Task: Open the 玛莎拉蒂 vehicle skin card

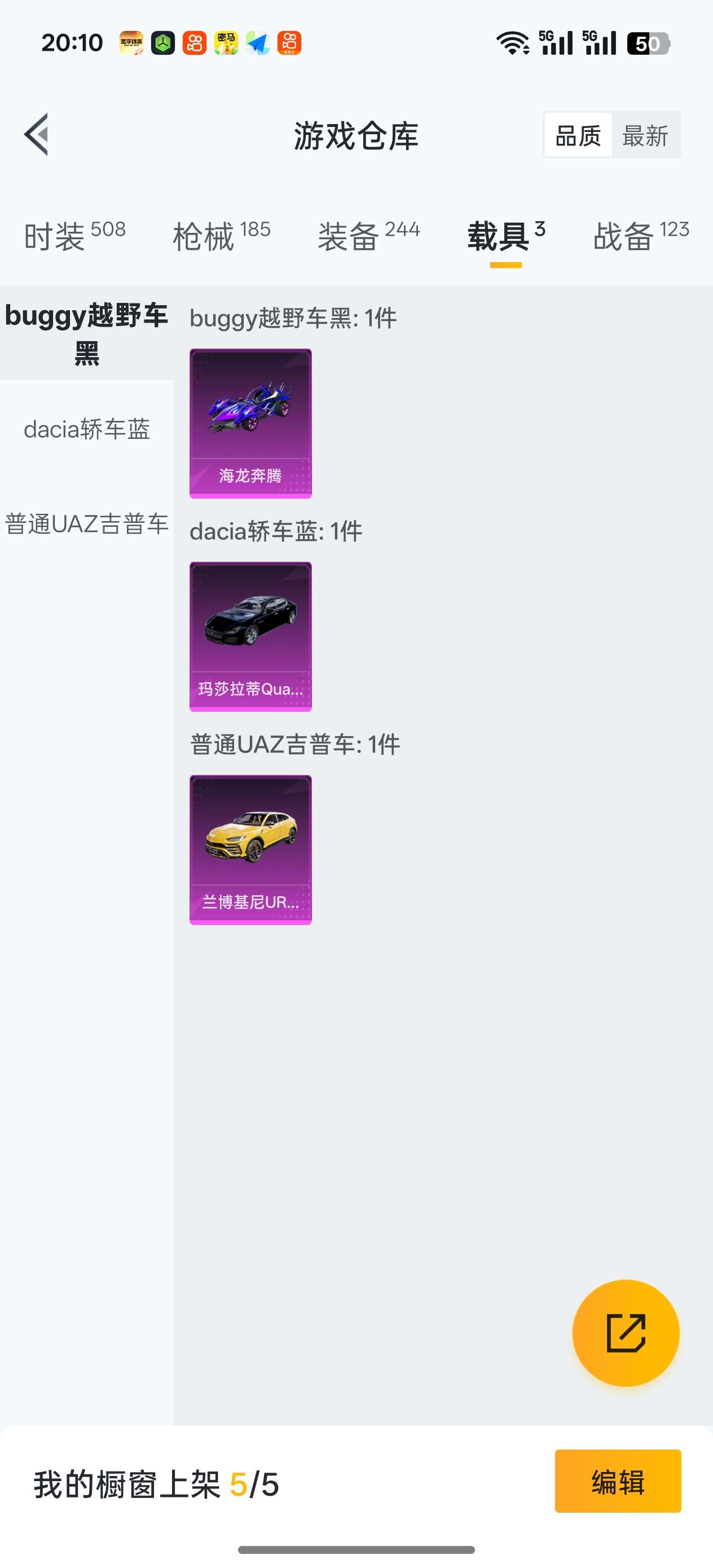Action: click(x=250, y=636)
